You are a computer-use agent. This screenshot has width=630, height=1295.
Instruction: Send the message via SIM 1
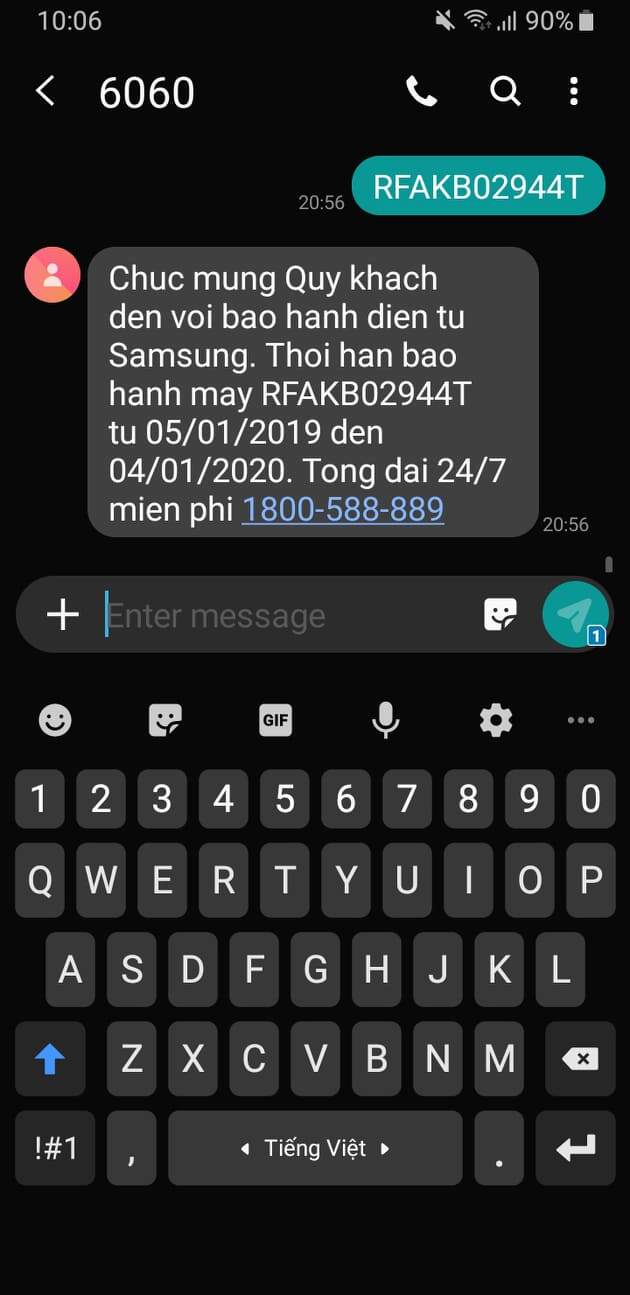(576, 614)
